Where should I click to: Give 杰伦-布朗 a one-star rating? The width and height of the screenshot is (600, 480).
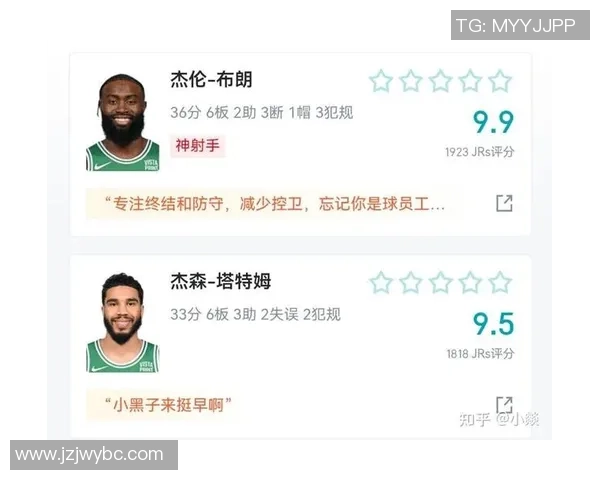click(x=380, y=82)
